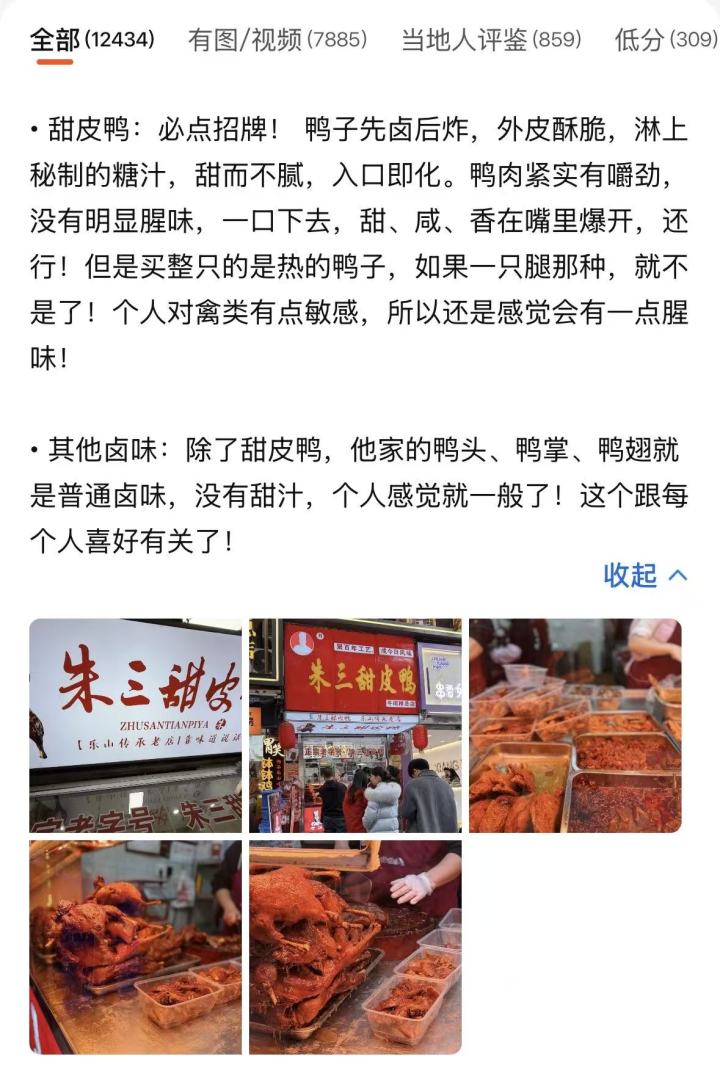Click the 低分 count (309) label

click(x=686, y=37)
